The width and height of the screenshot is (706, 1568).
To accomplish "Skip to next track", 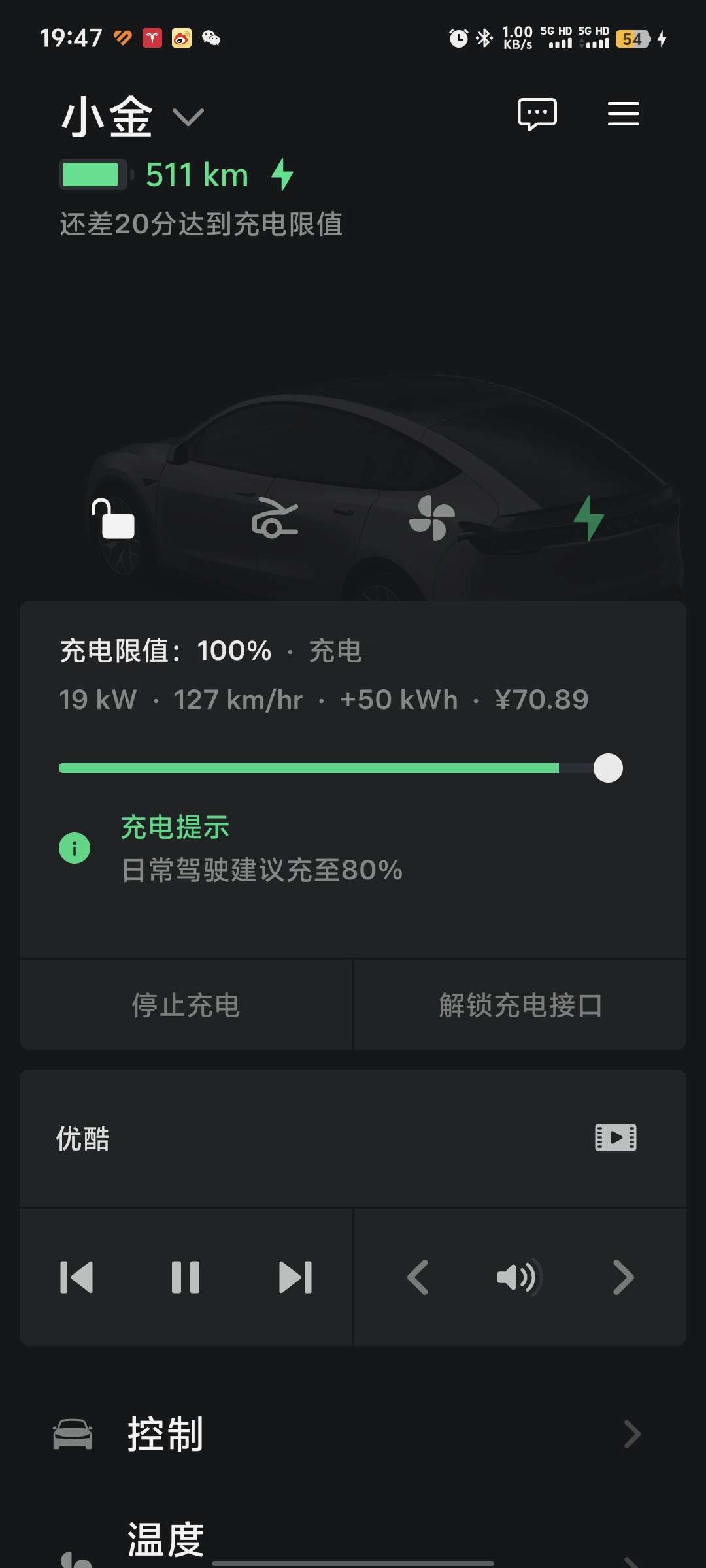I will click(x=295, y=1277).
